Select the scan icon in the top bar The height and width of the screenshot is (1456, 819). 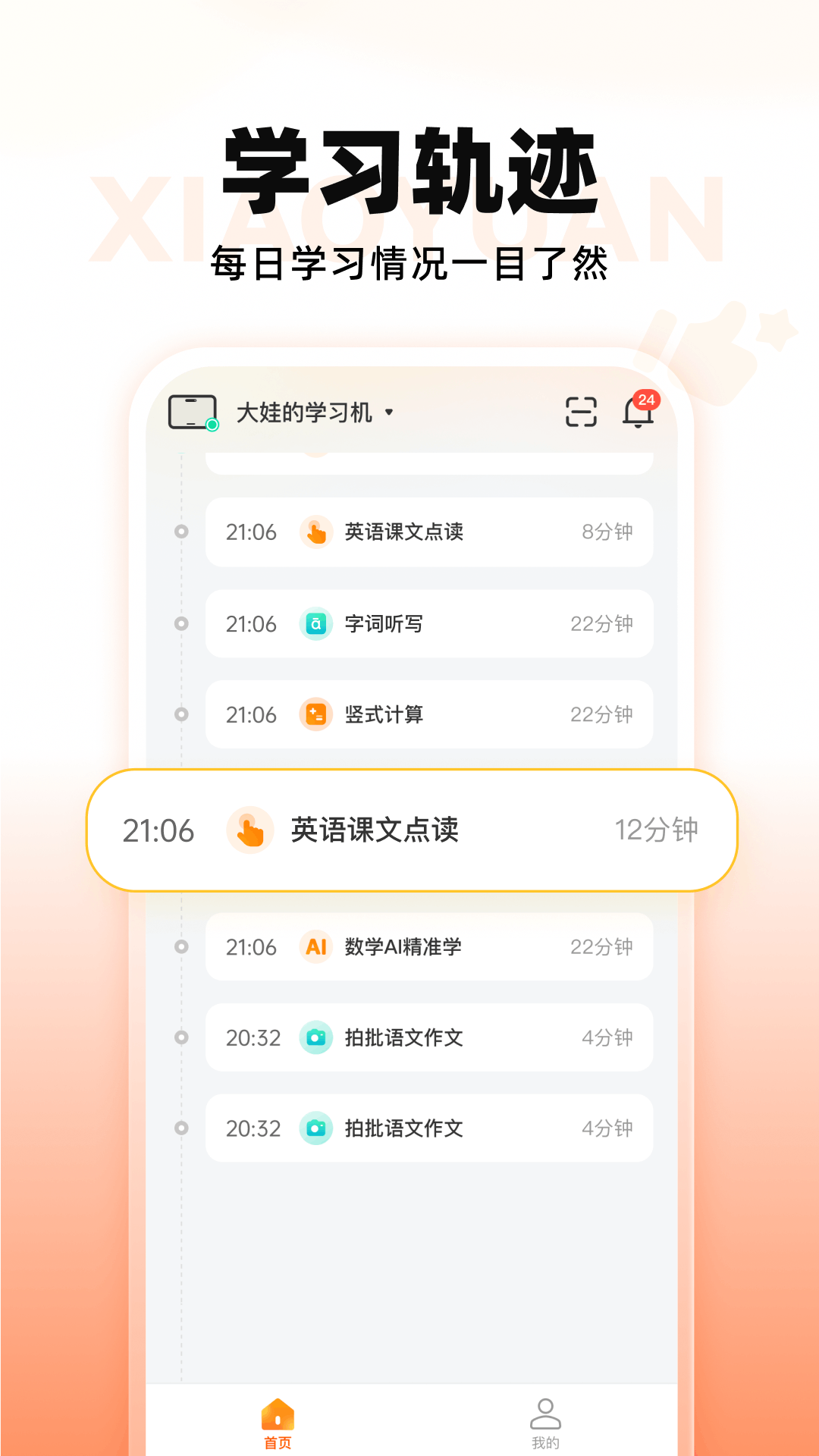tap(579, 410)
